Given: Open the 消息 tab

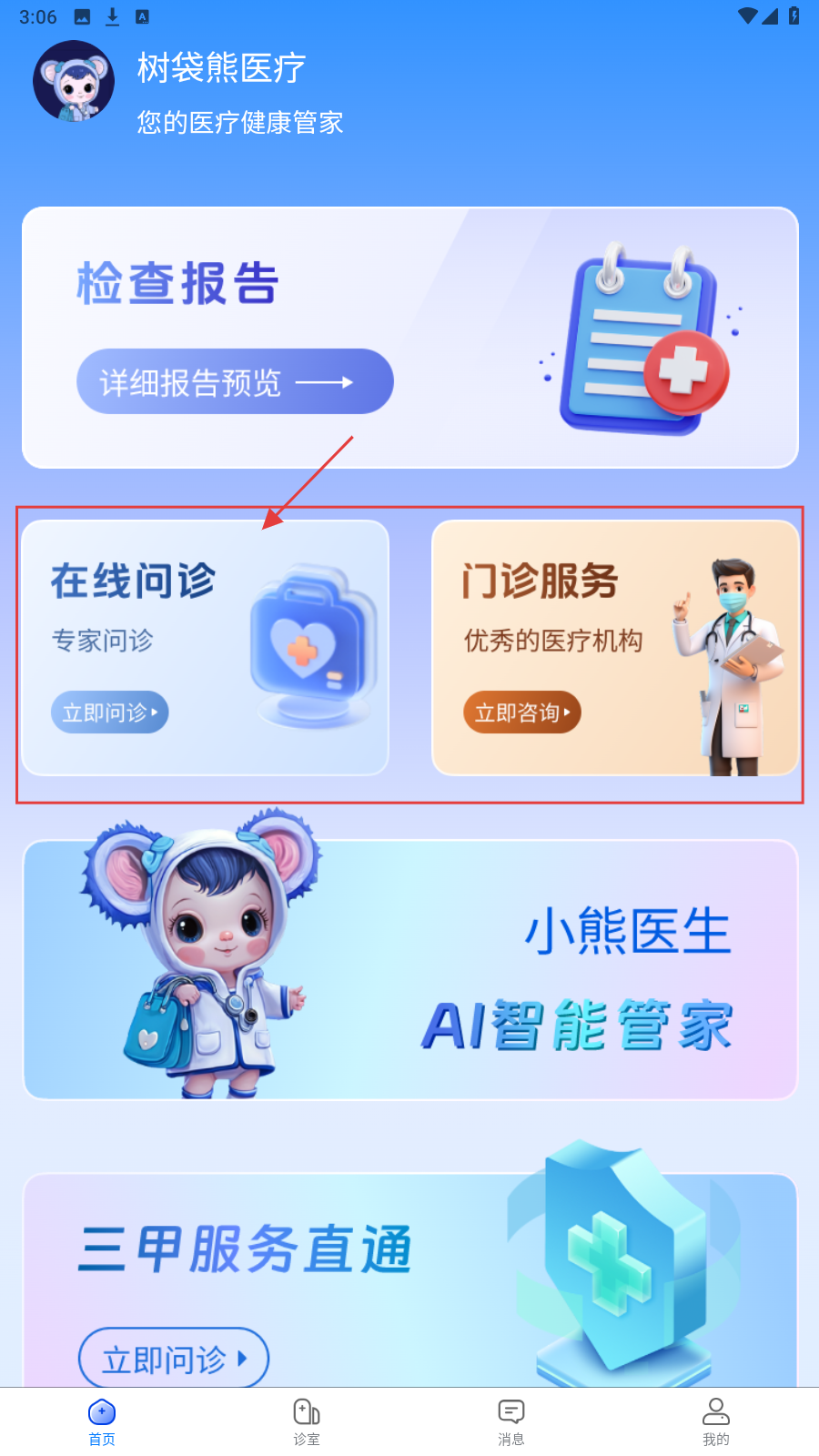Looking at the screenshot, I should coord(511,1422).
